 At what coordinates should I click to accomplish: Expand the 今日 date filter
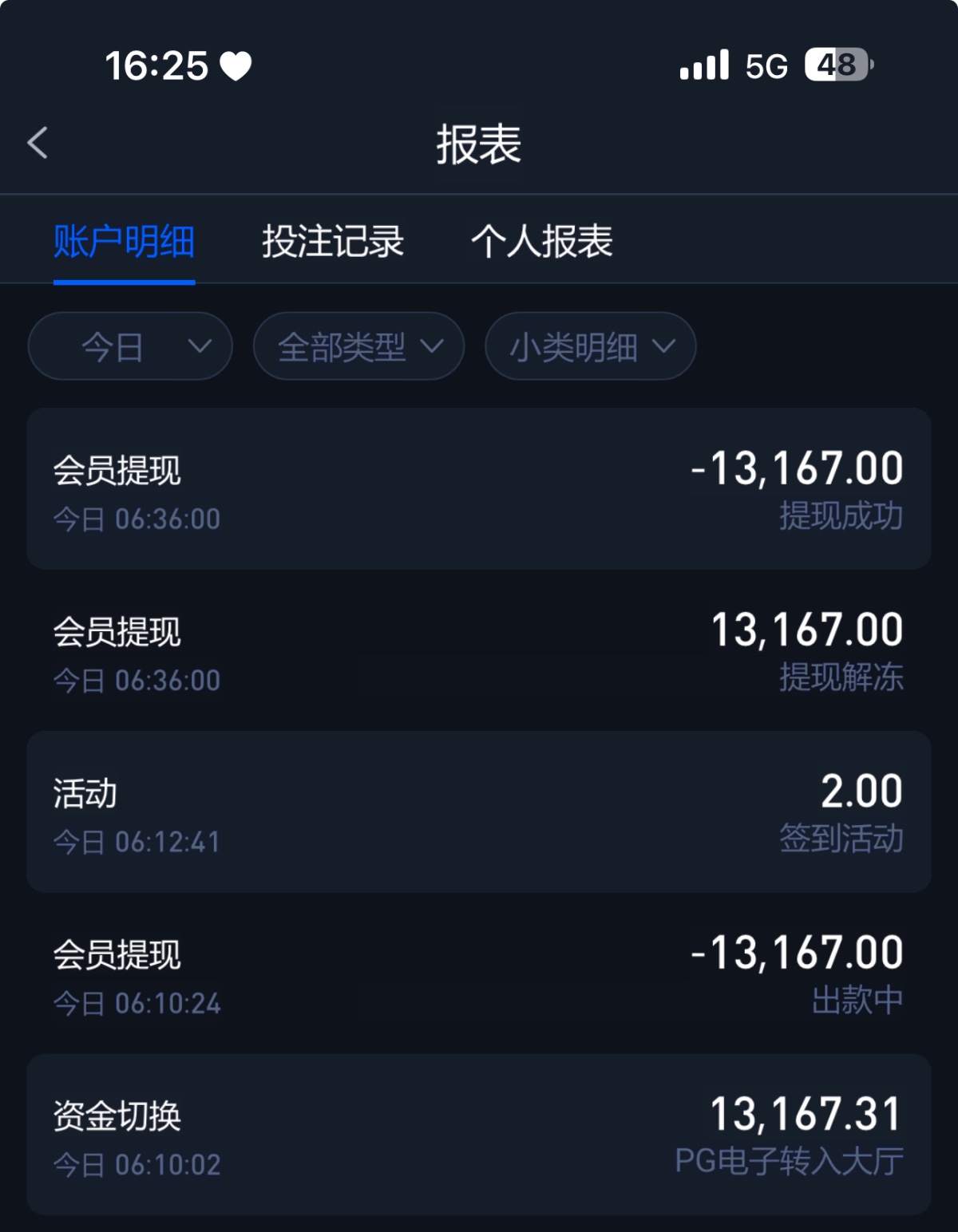130,346
